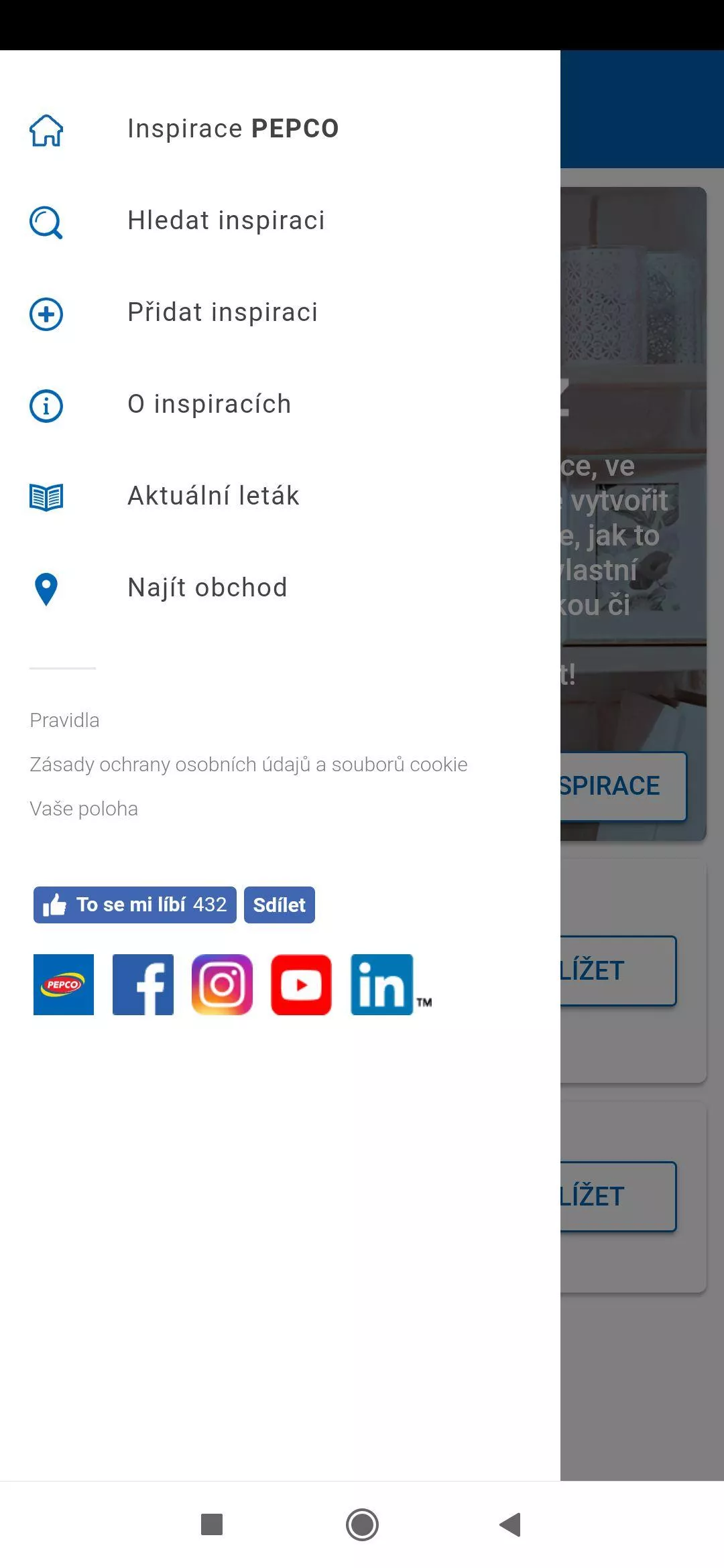Select Přidat inspiraci in the menu
The image size is (724, 1568).
pos(280,313)
